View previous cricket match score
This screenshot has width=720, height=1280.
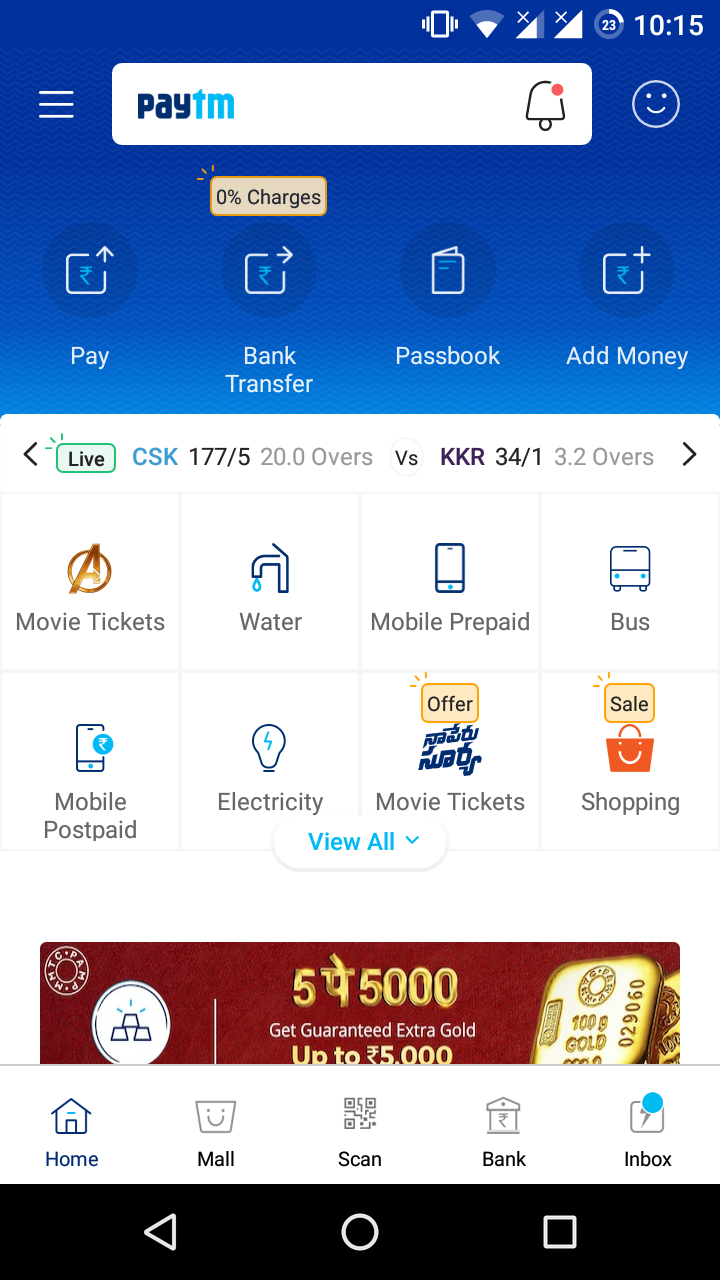30,454
